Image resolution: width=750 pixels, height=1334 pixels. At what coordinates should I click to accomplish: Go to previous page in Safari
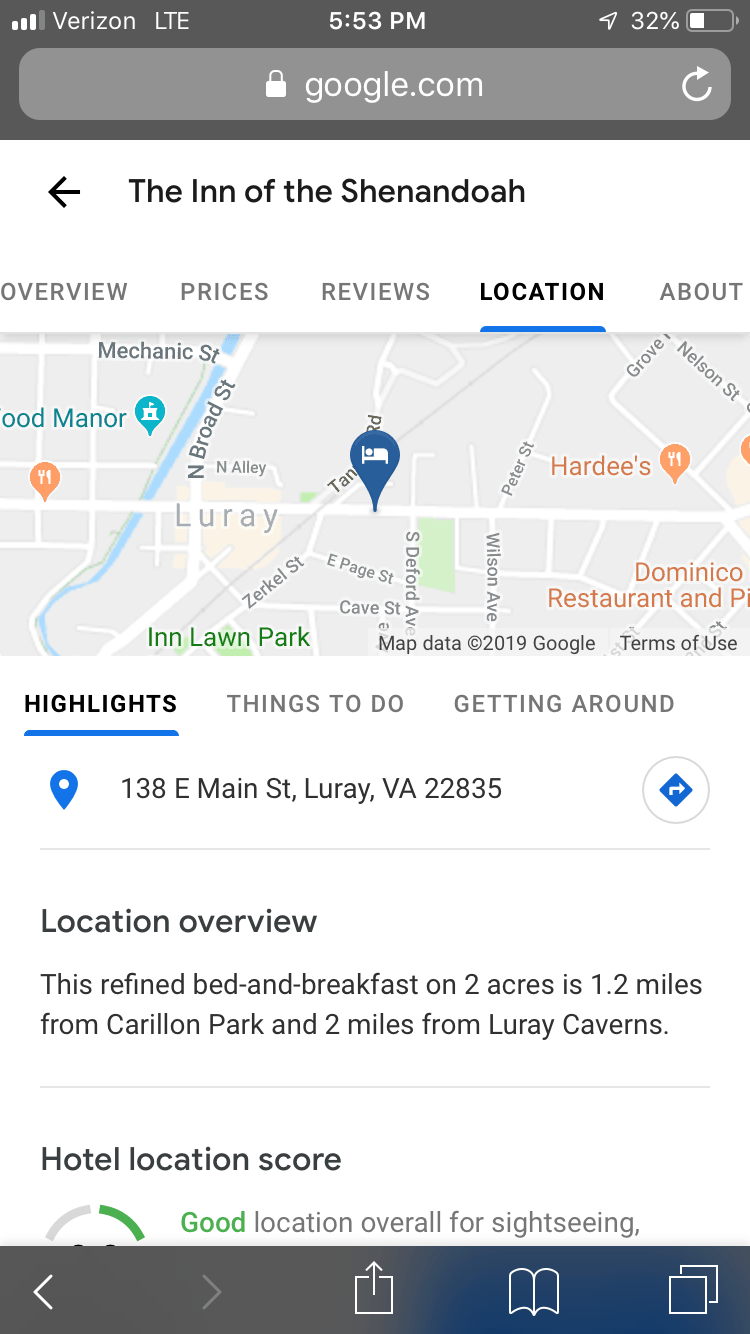(x=43, y=1291)
